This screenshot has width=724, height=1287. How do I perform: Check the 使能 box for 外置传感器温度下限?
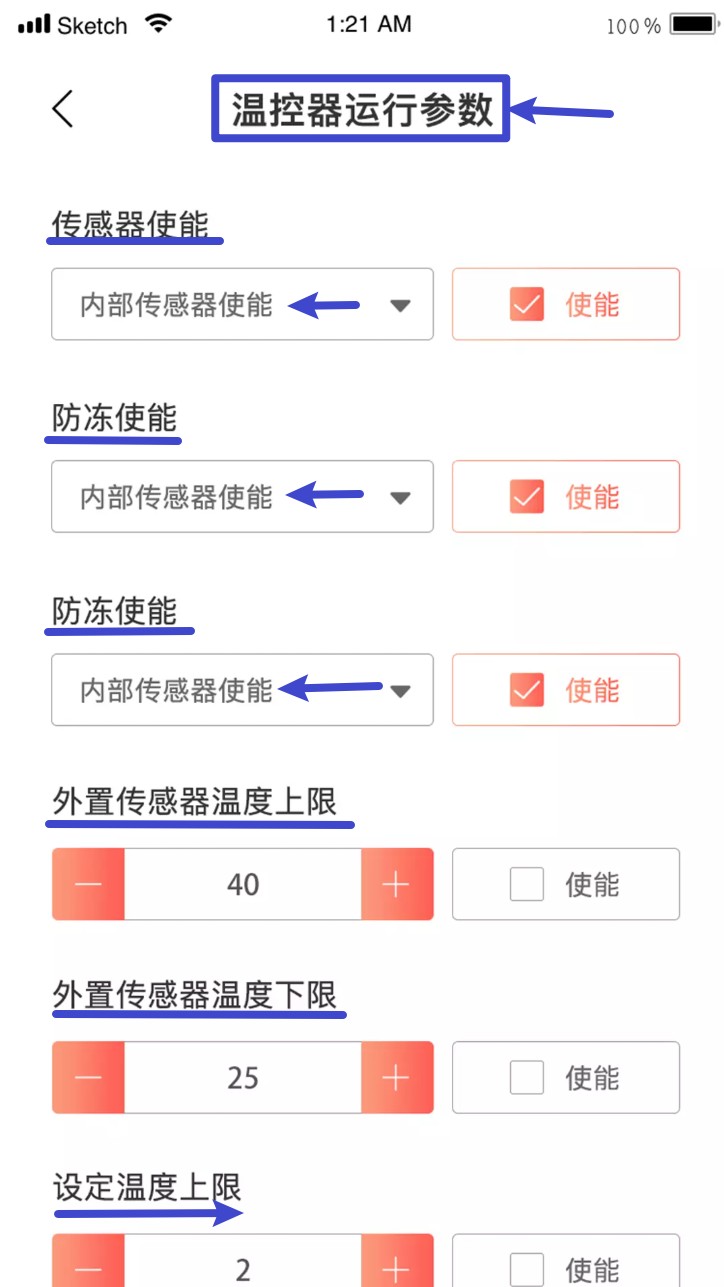pos(527,1078)
